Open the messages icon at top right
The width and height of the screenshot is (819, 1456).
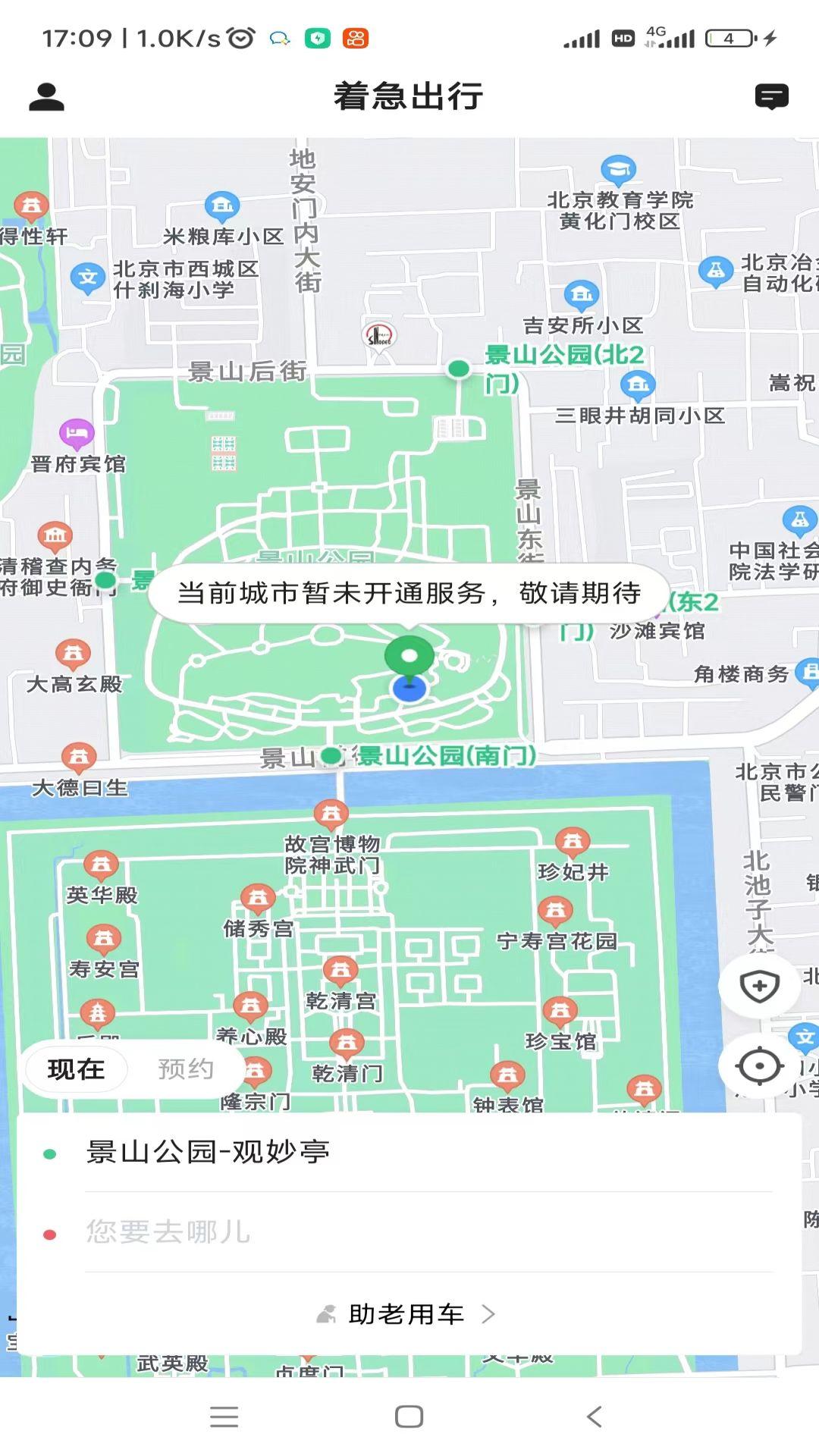coord(771,97)
